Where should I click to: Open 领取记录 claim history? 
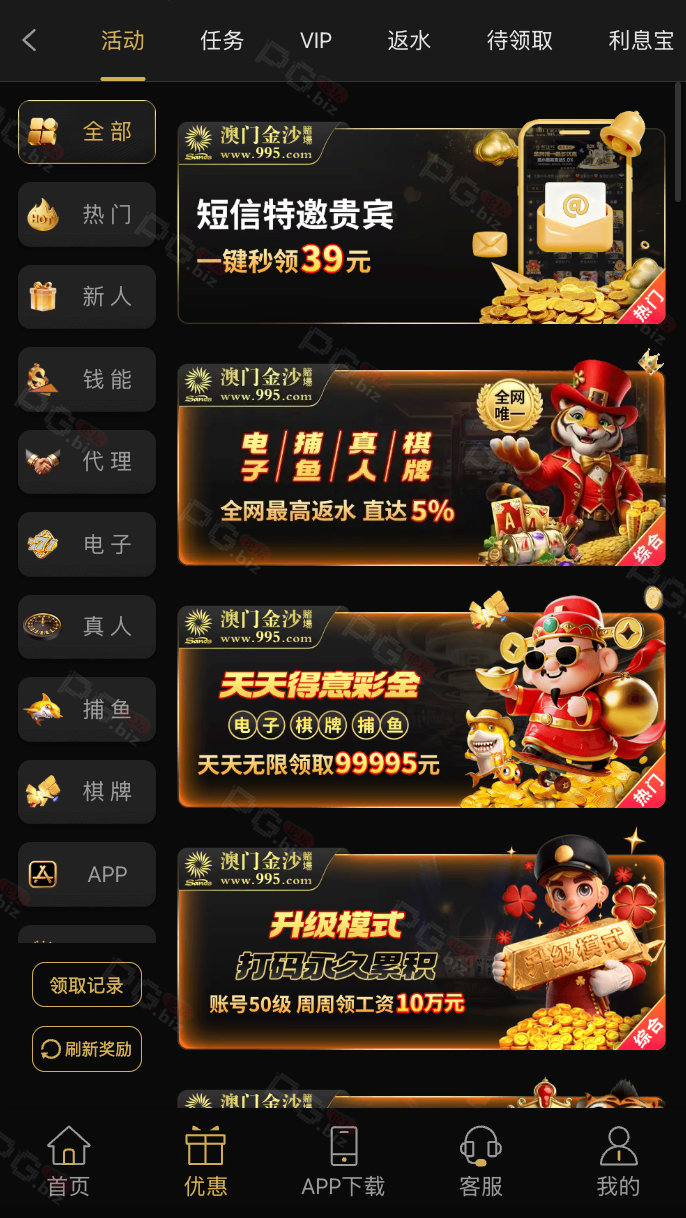pos(87,986)
